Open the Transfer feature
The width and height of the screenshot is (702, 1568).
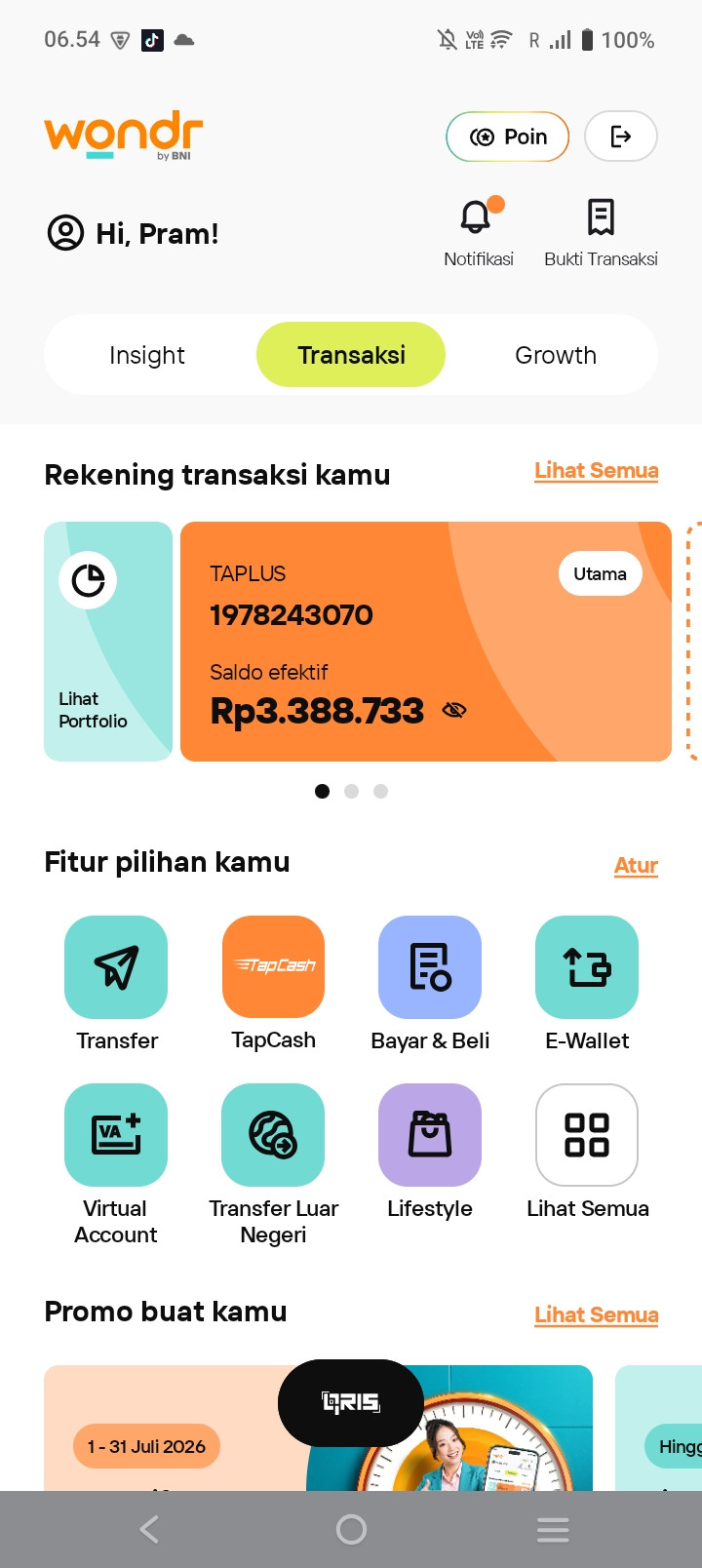point(116,985)
